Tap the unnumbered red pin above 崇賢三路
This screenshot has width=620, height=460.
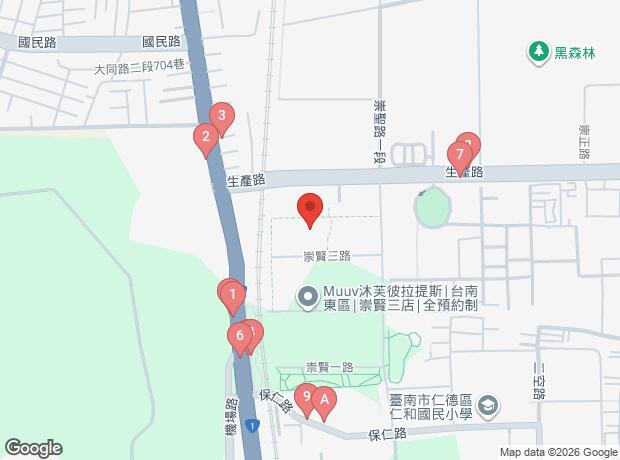point(310,208)
